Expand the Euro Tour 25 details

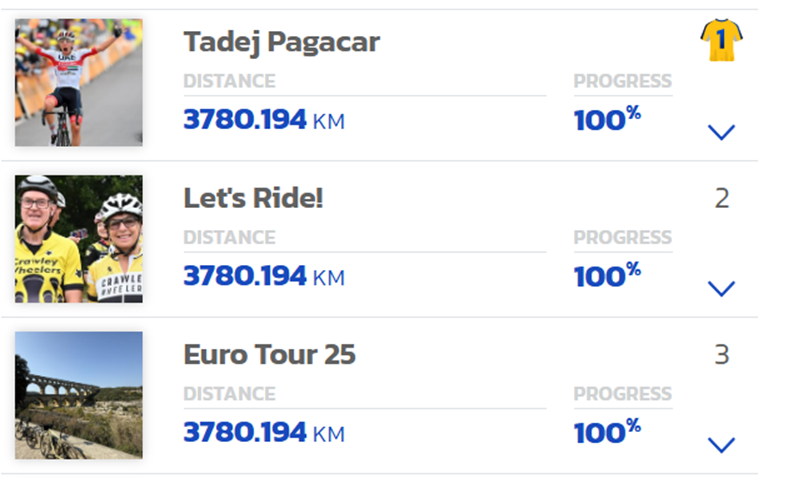click(x=720, y=444)
